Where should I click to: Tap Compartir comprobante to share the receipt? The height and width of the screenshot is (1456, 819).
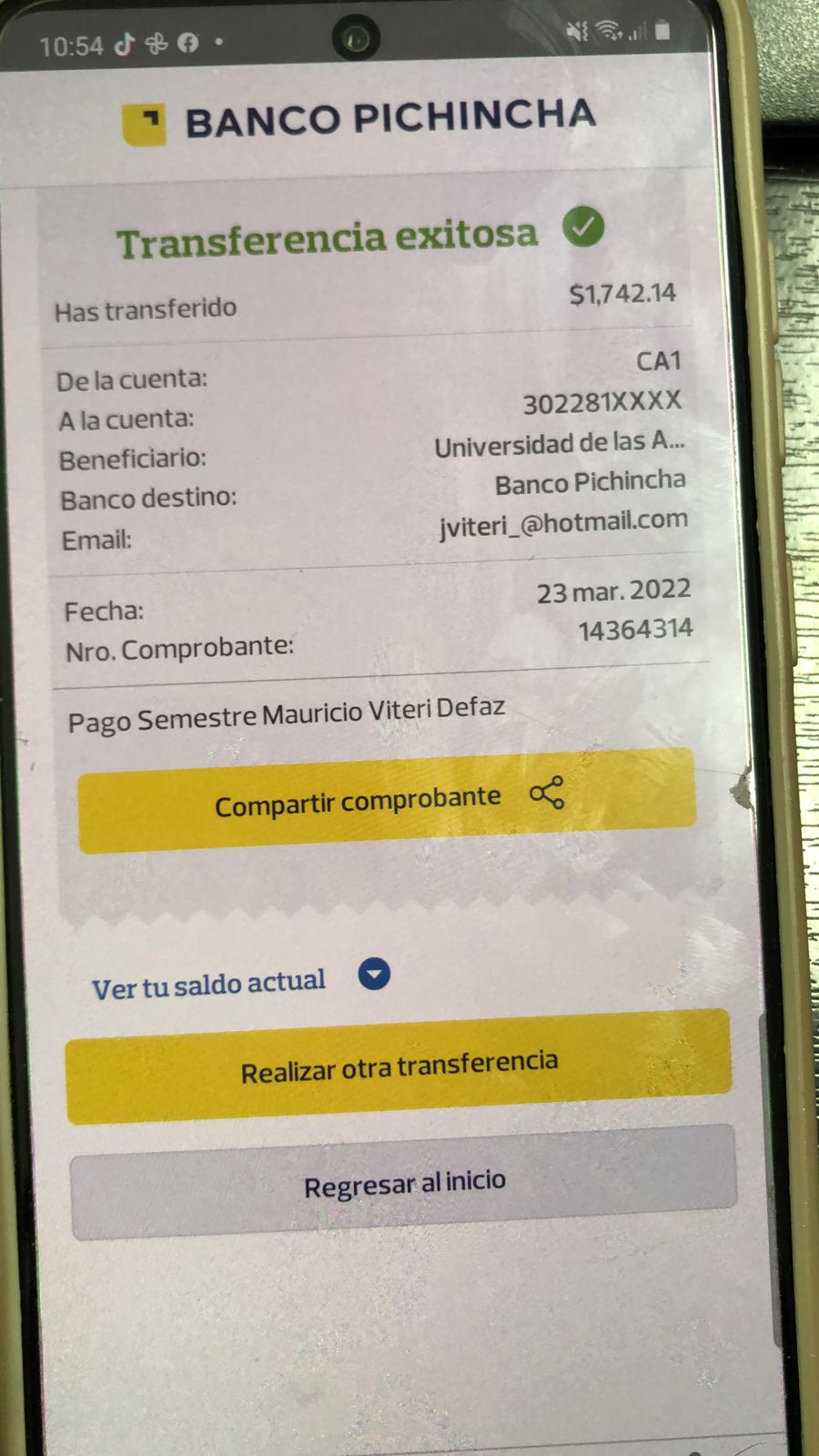coord(387,801)
